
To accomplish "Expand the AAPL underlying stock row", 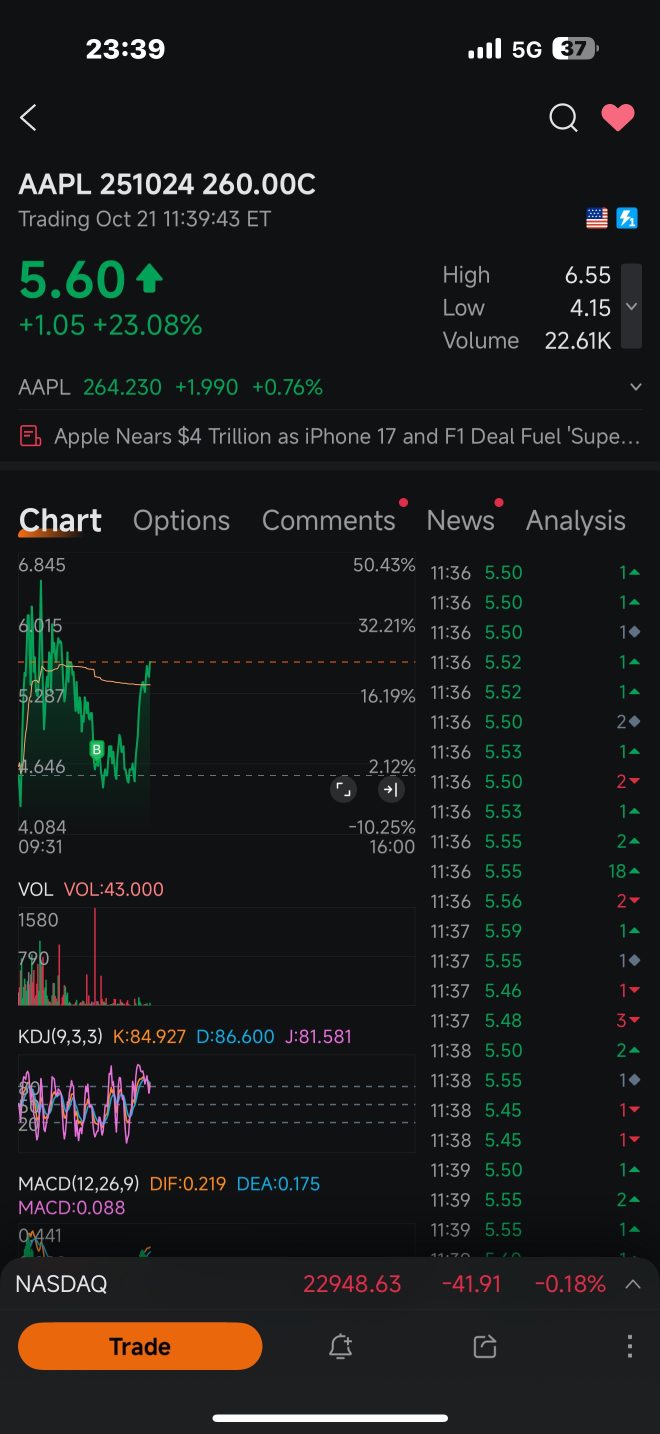I will (x=636, y=387).
